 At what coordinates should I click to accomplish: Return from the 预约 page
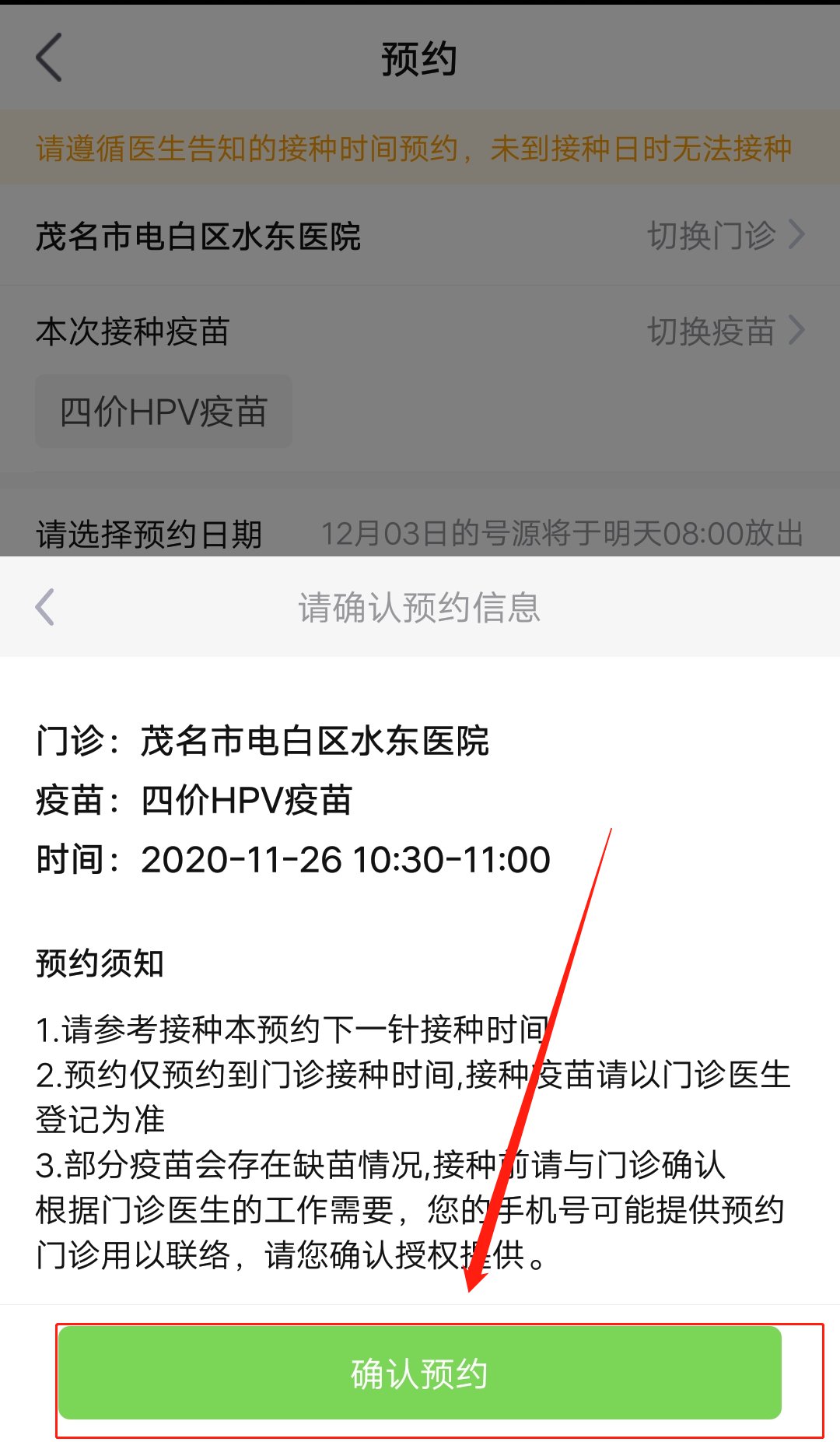[x=48, y=58]
